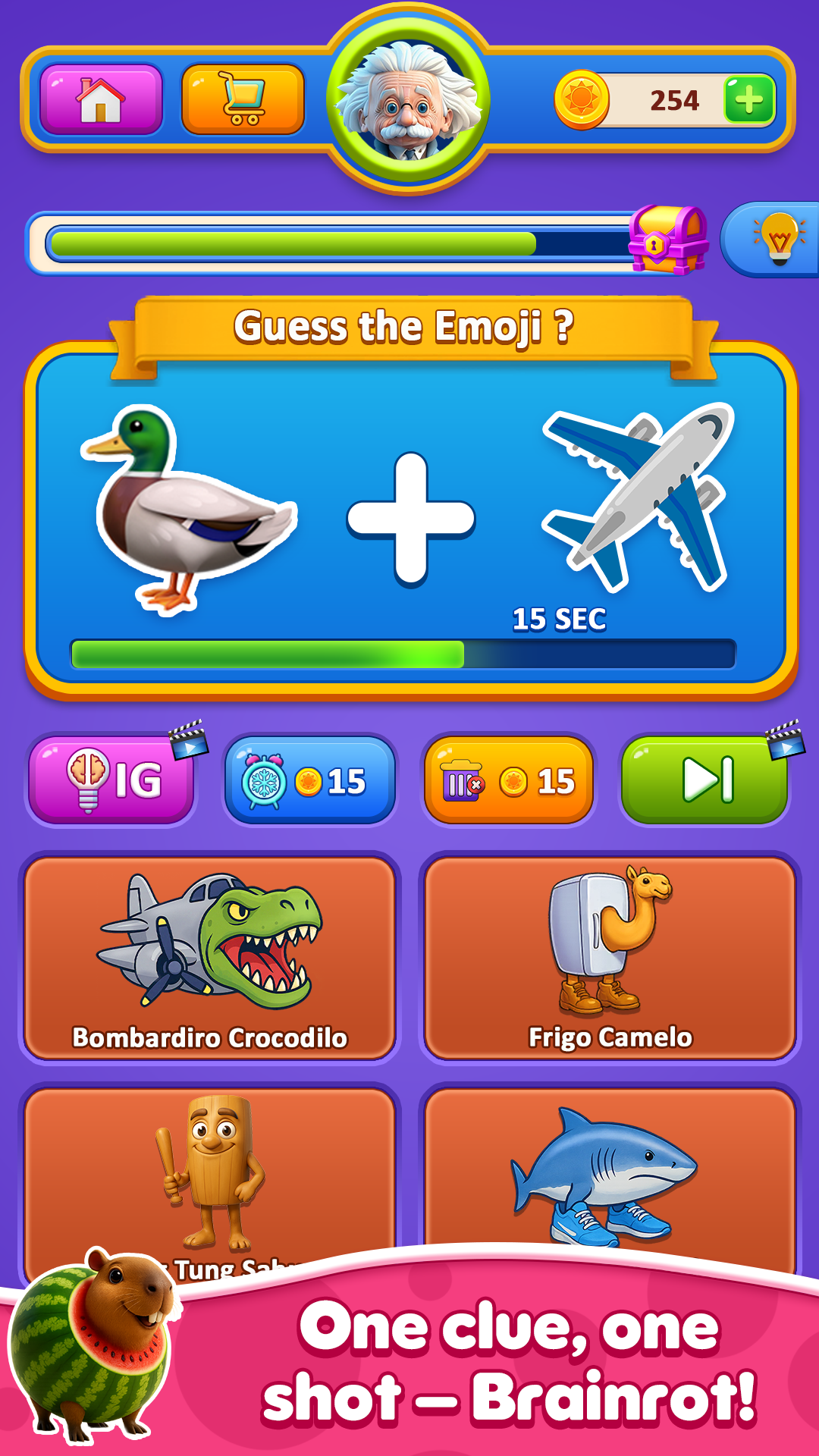Image resolution: width=819 pixels, height=1456 pixels.
Task: Add more coins with the plus button
Action: coord(749,99)
